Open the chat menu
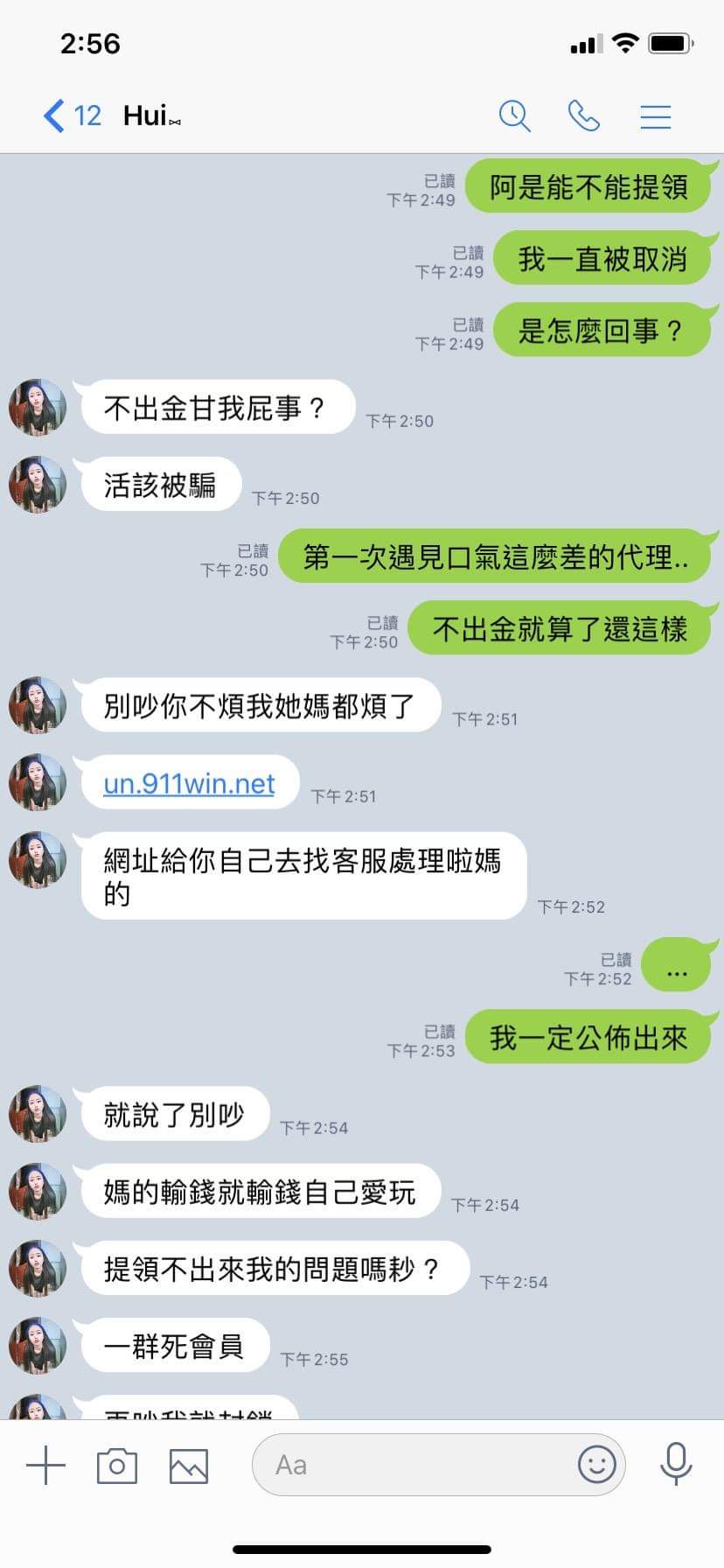 (x=655, y=116)
